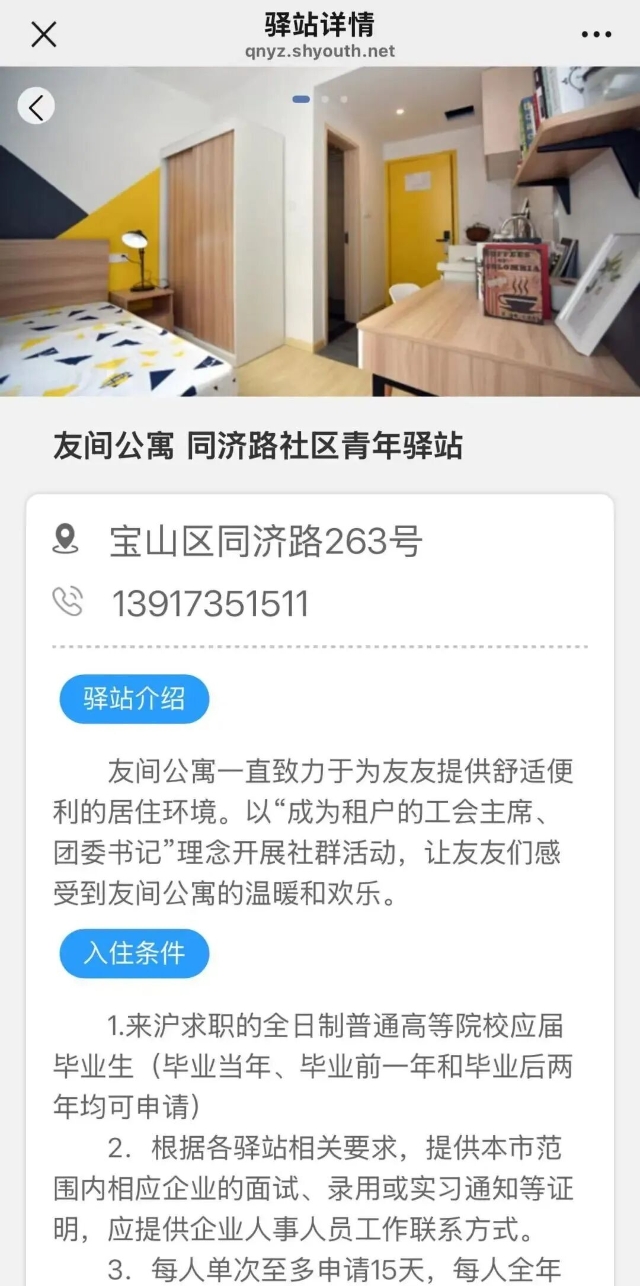Open address 宝山区同济路263号 on the map
This screenshot has width=640, height=1286.
pyautogui.click(x=265, y=541)
